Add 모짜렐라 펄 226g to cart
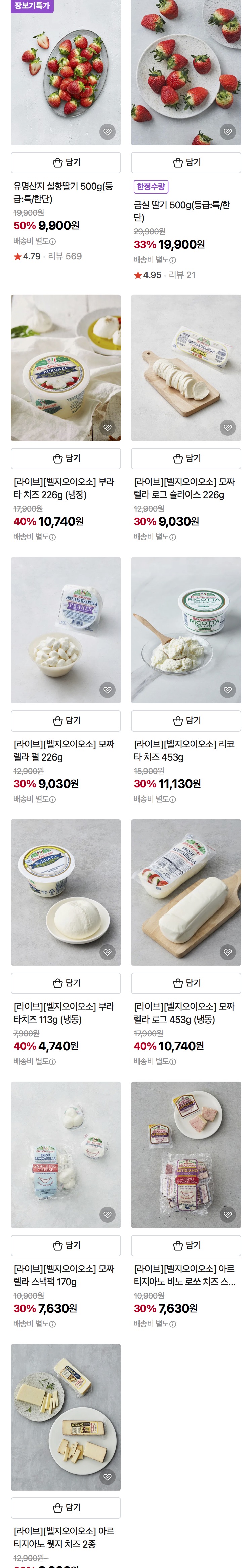Screen dimensions: 252x1568 coord(65,721)
